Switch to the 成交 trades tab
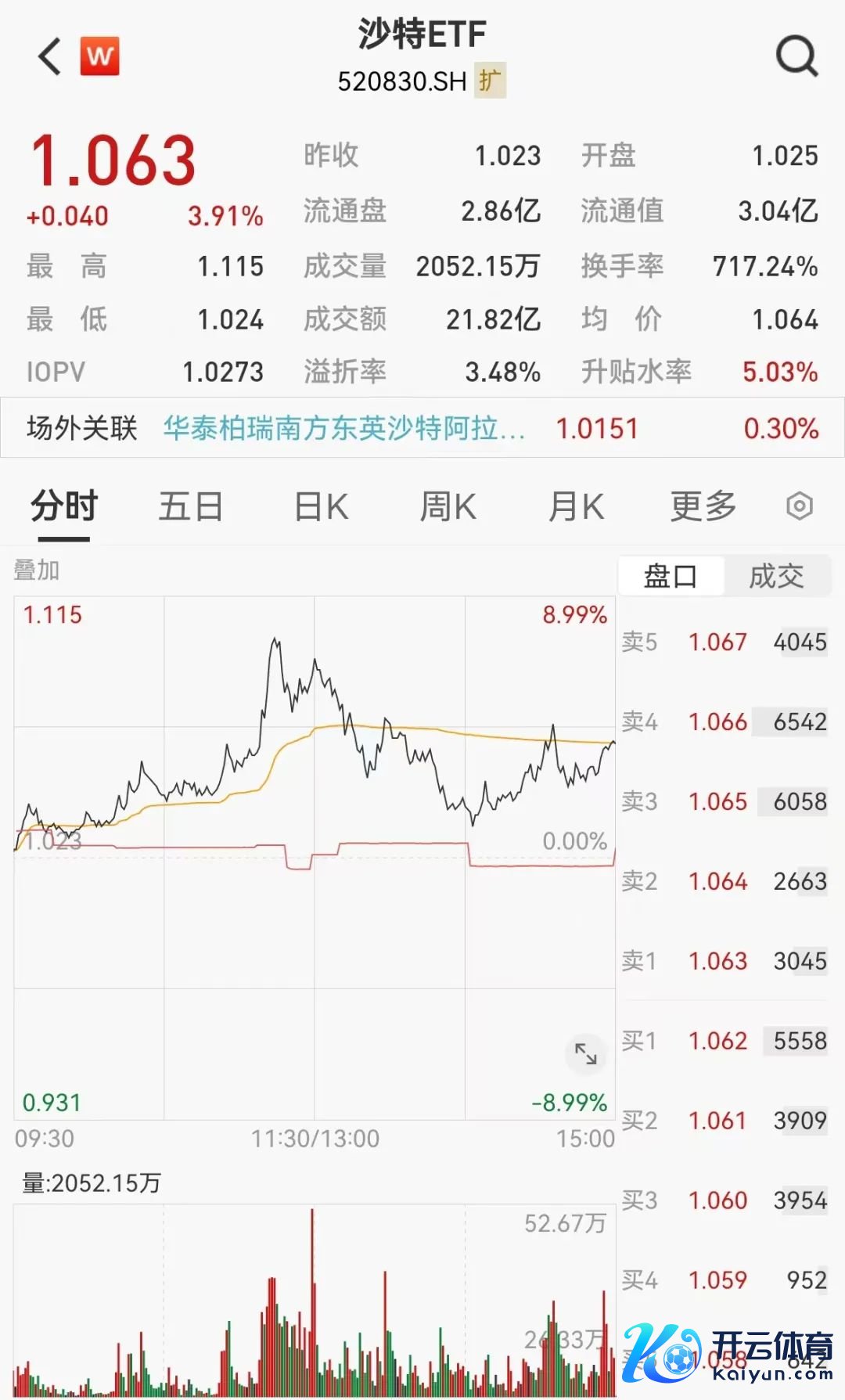The height and width of the screenshot is (1400, 845). coord(776,577)
